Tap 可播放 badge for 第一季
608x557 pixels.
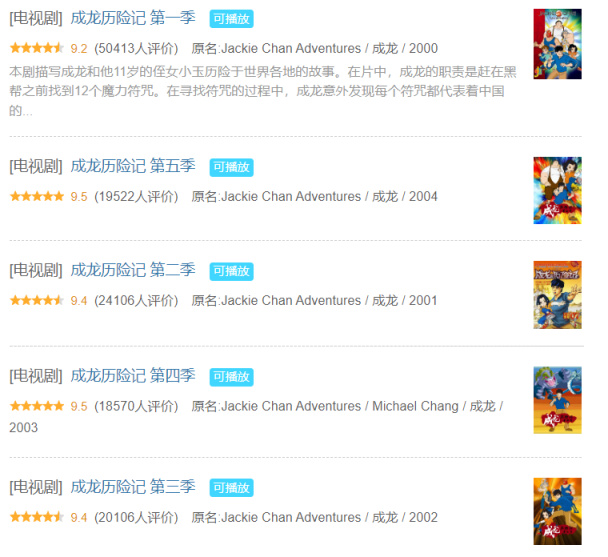(x=231, y=19)
